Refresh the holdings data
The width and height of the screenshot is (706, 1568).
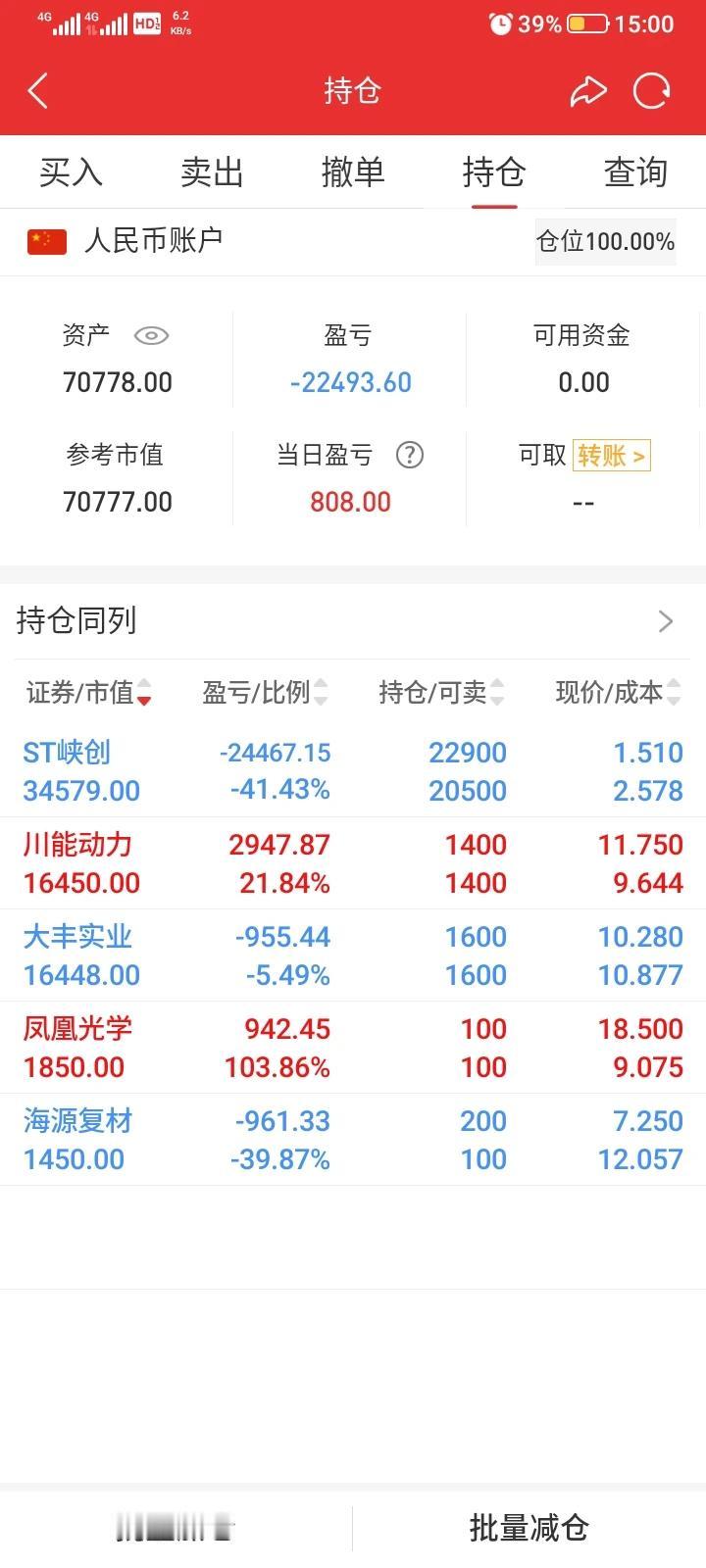pos(652,91)
